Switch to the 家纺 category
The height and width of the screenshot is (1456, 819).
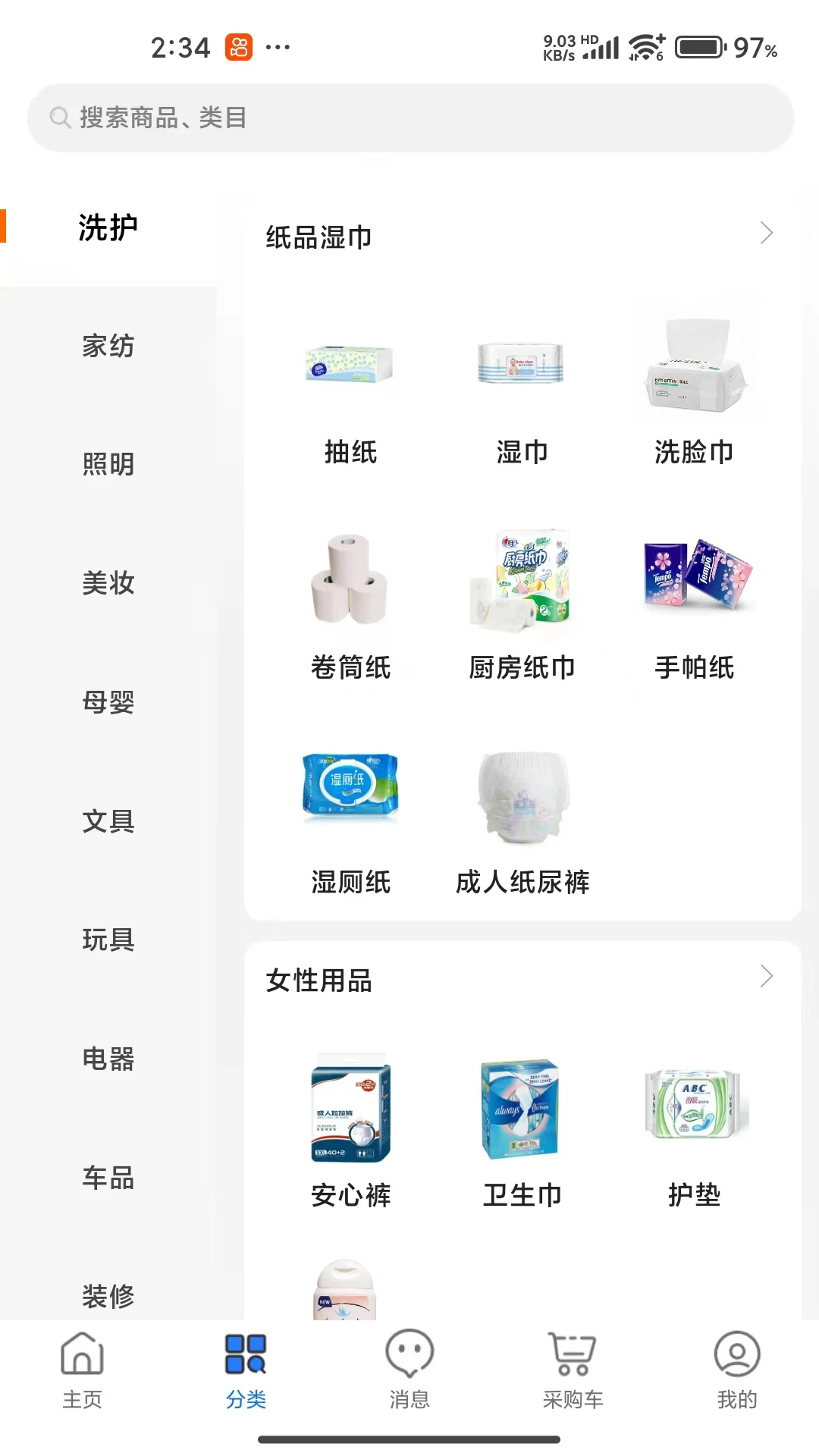click(108, 347)
